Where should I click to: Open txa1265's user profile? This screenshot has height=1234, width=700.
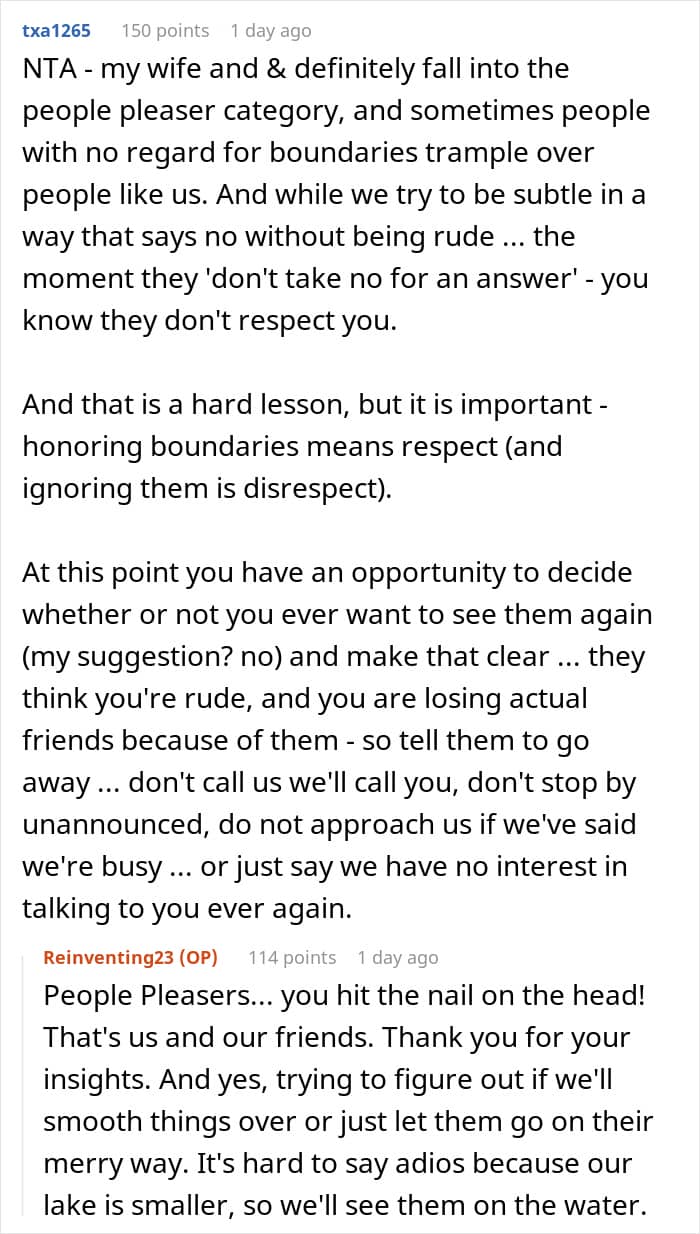tap(56, 31)
